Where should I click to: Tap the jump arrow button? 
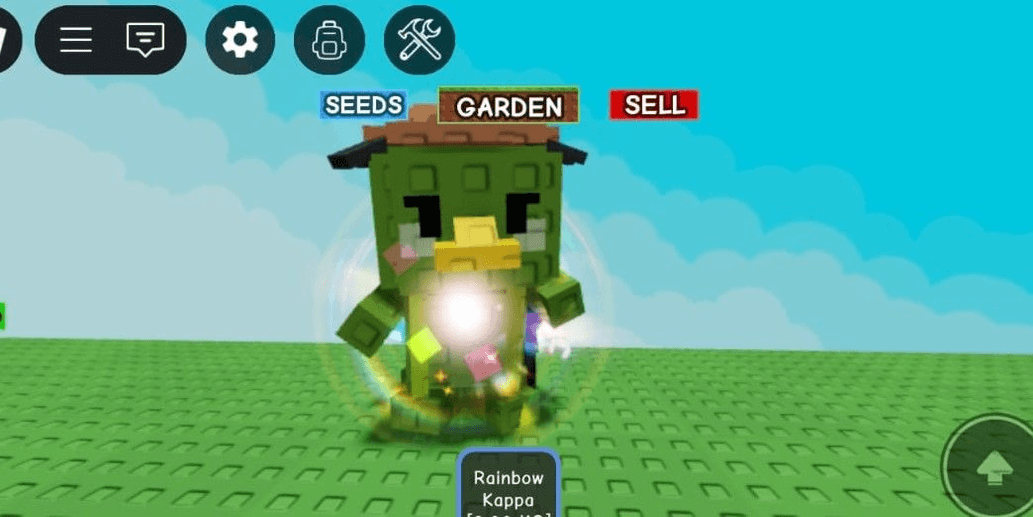tap(994, 467)
